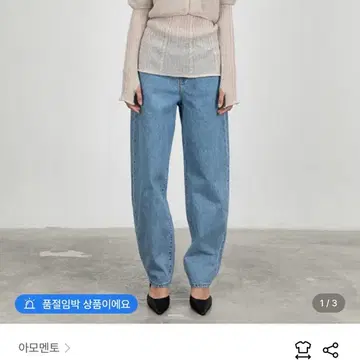This screenshot has height=360, width=360.
Task: Open the 아모멘토 brand page
Action: [x=44, y=348]
